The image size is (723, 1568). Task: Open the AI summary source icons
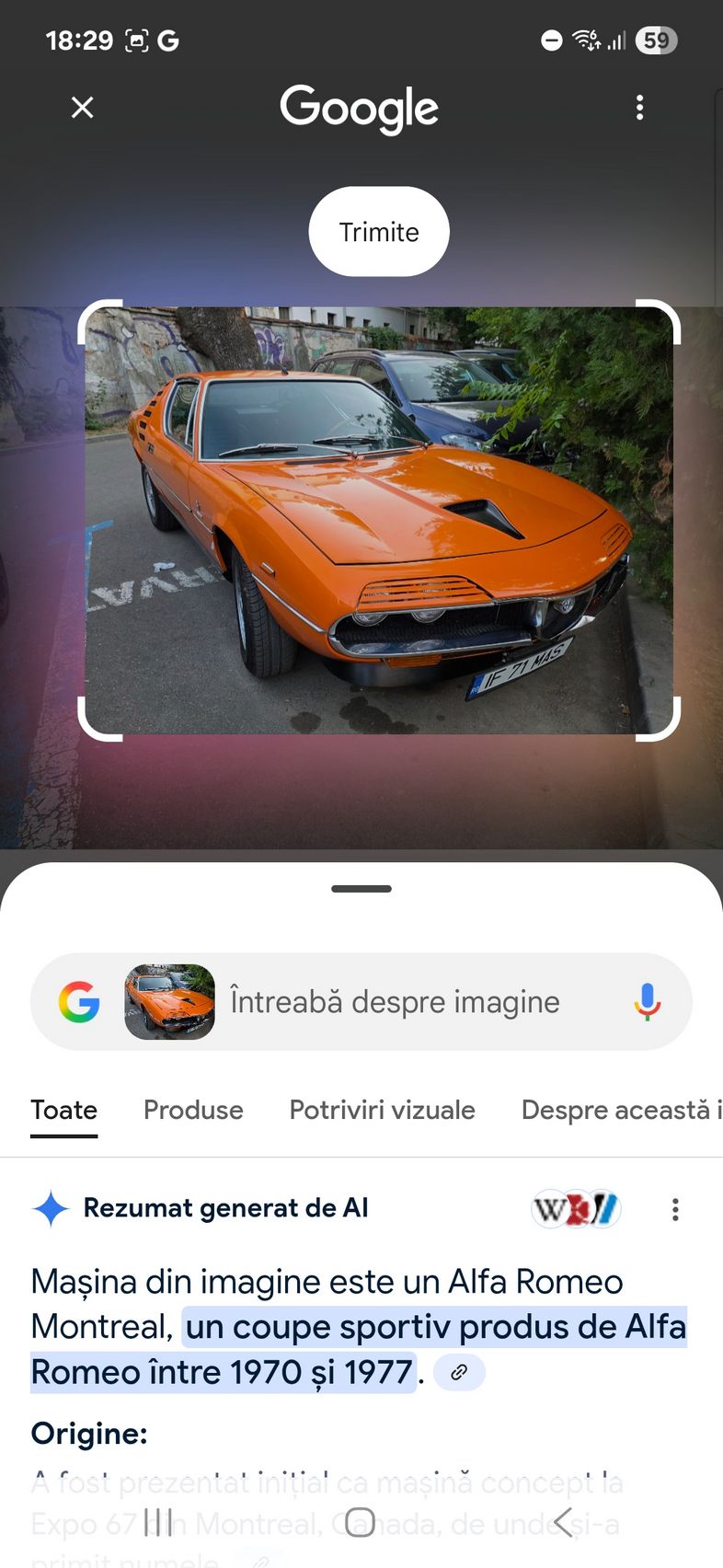click(x=576, y=1209)
